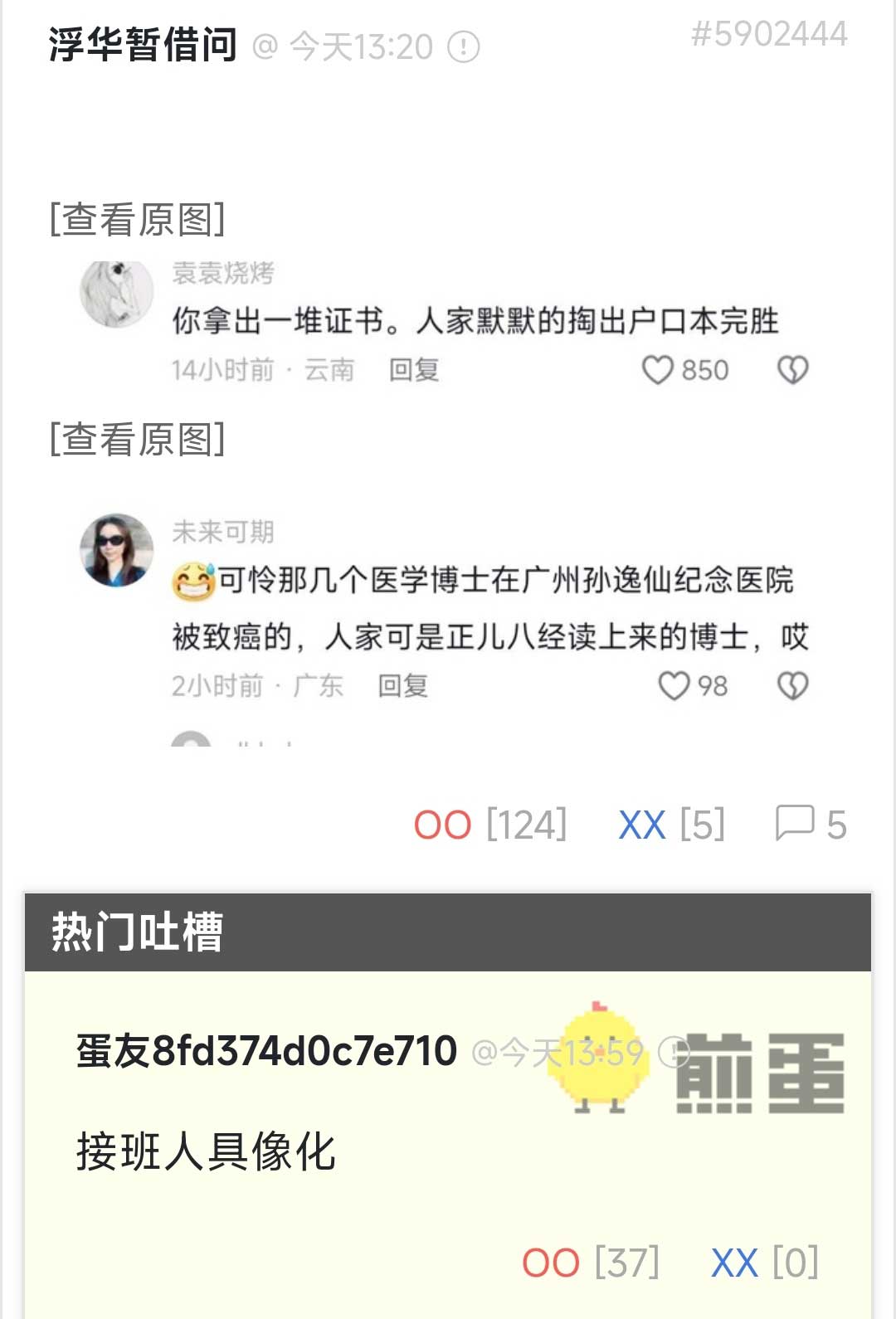
Task: Open post number #5902444
Action: point(769,35)
